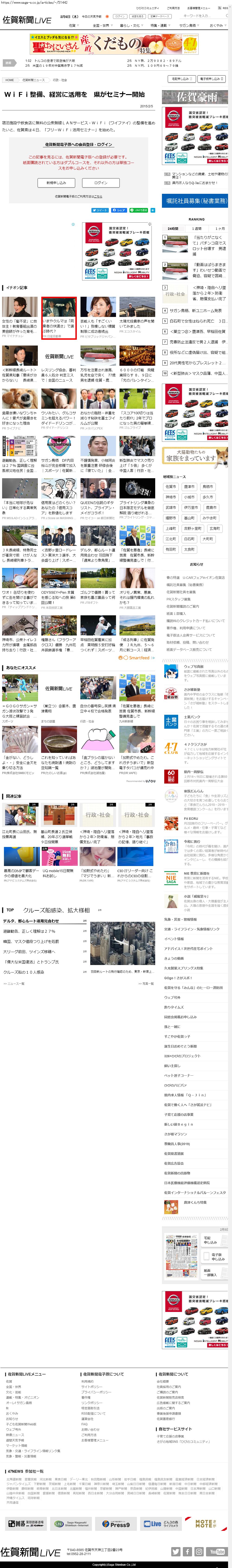Go to HOME via breadcrumb
The height and width of the screenshot is (1568, 232).
10,80
